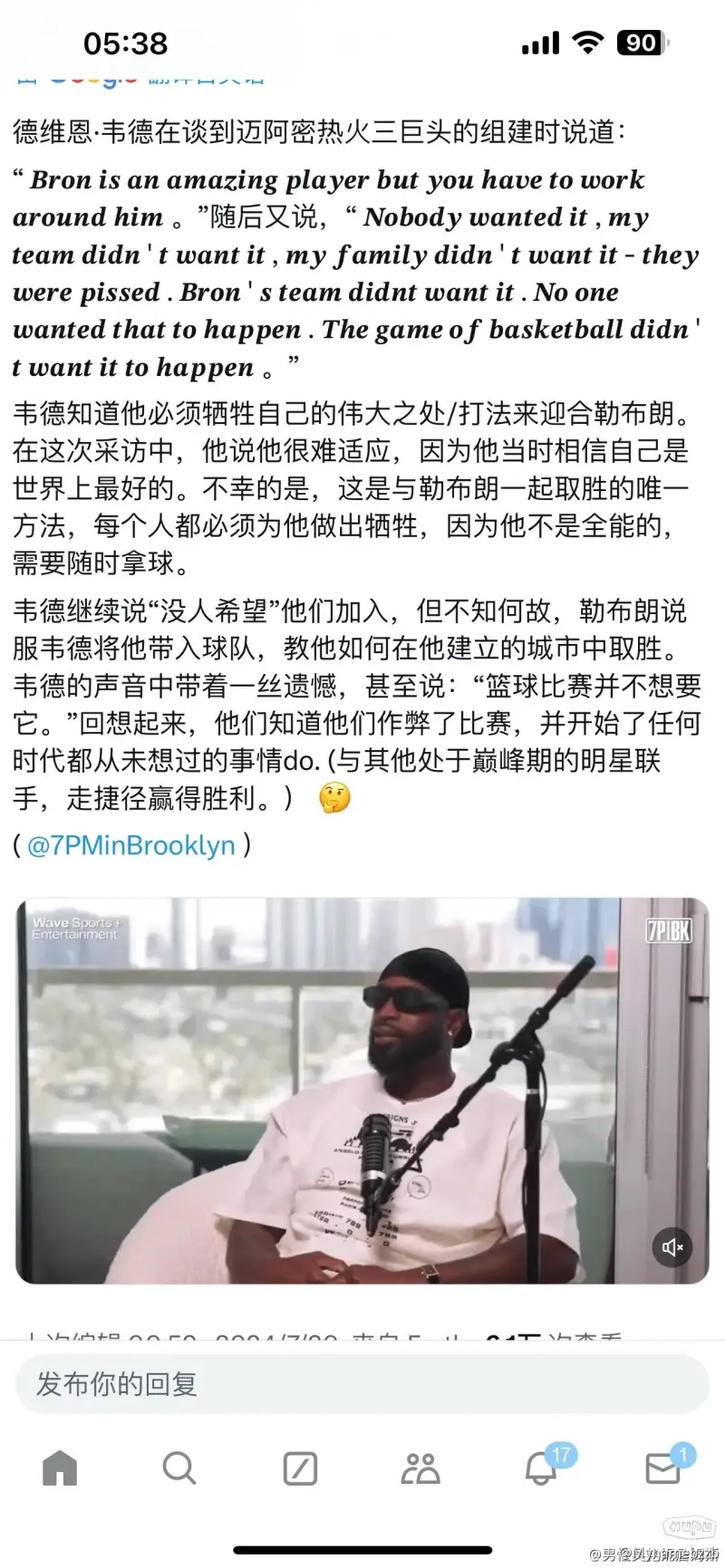Open the @7PMinBrooklyn mention link
The image size is (725, 1568).
131,845
